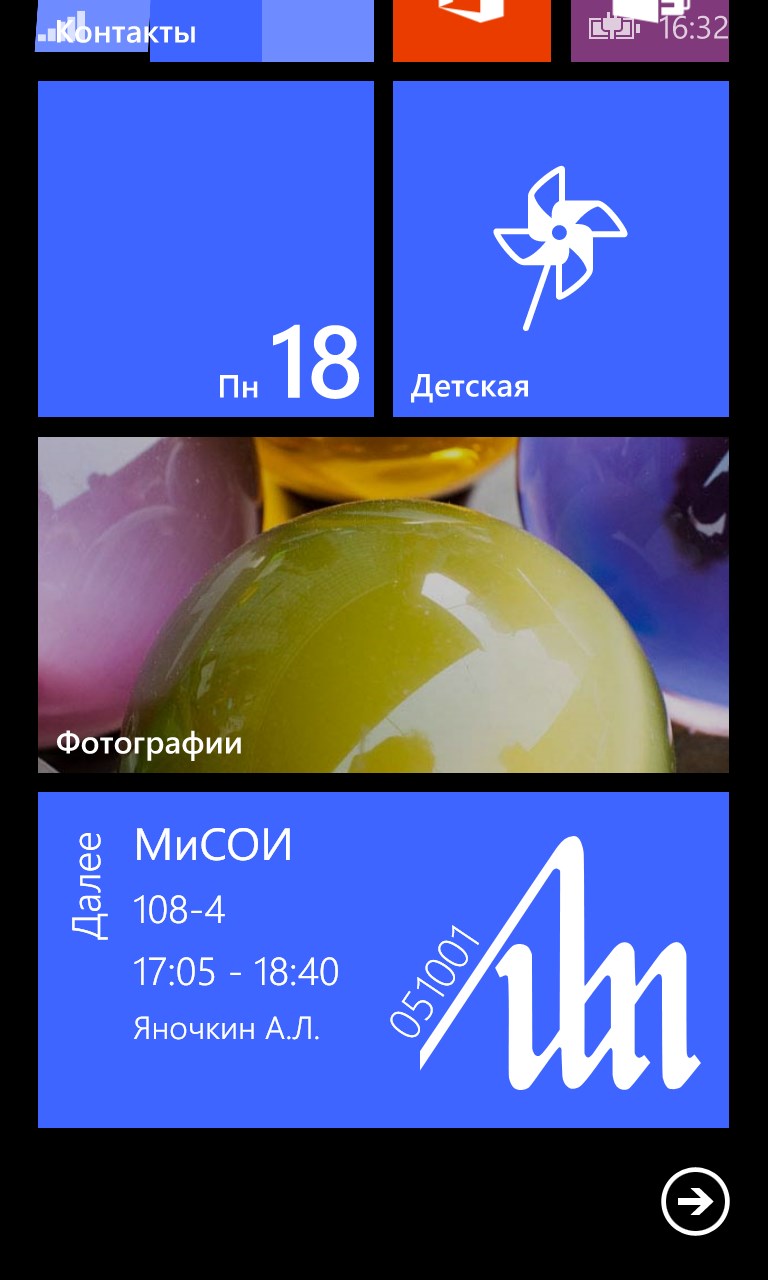Viewport: 768px width, 1280px height.
Task: Open the calendar tile showing Пн 18
Action: [205, 249]
